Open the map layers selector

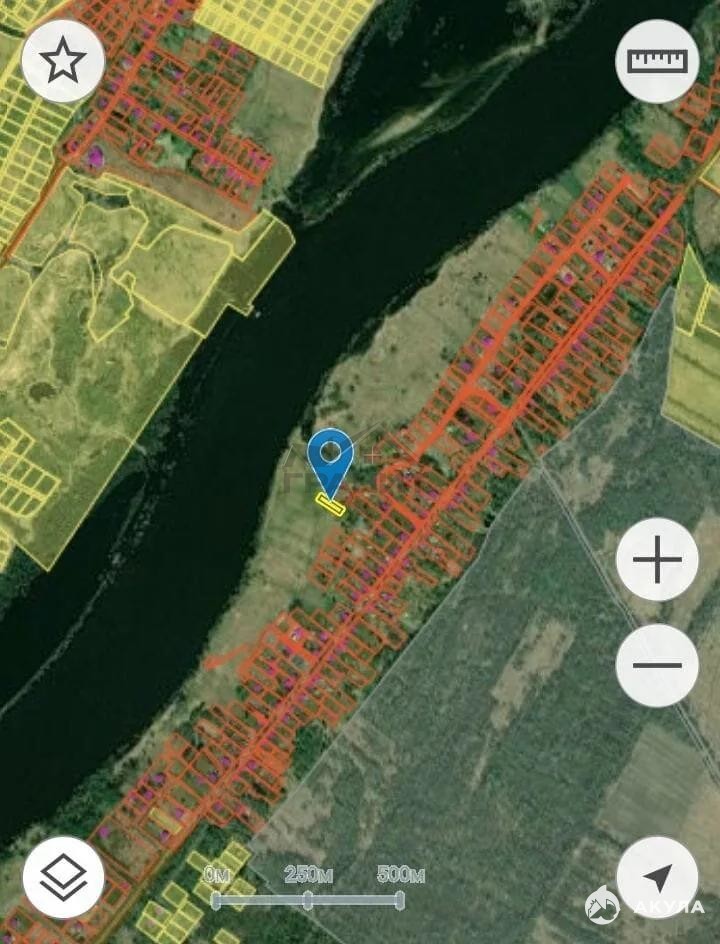[x=63, y=877]
